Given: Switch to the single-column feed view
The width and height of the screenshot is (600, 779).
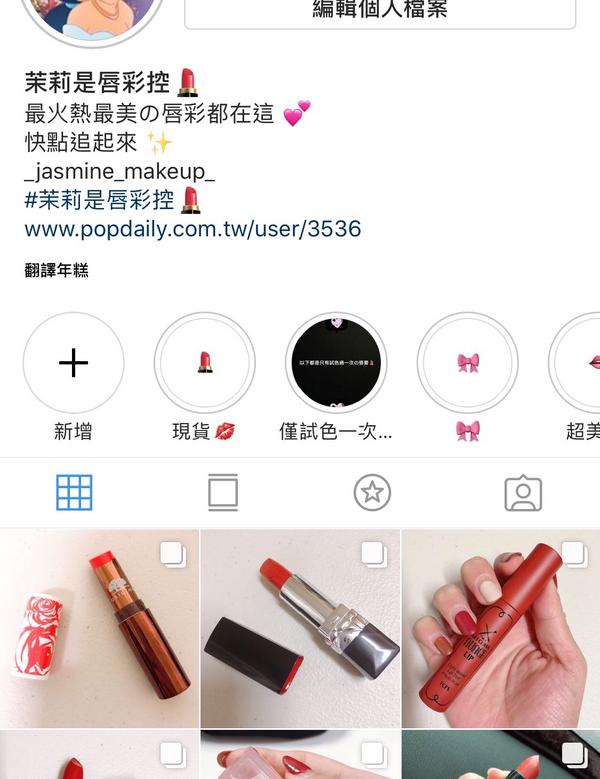Looking at the screenshot, I should point(223,492).
